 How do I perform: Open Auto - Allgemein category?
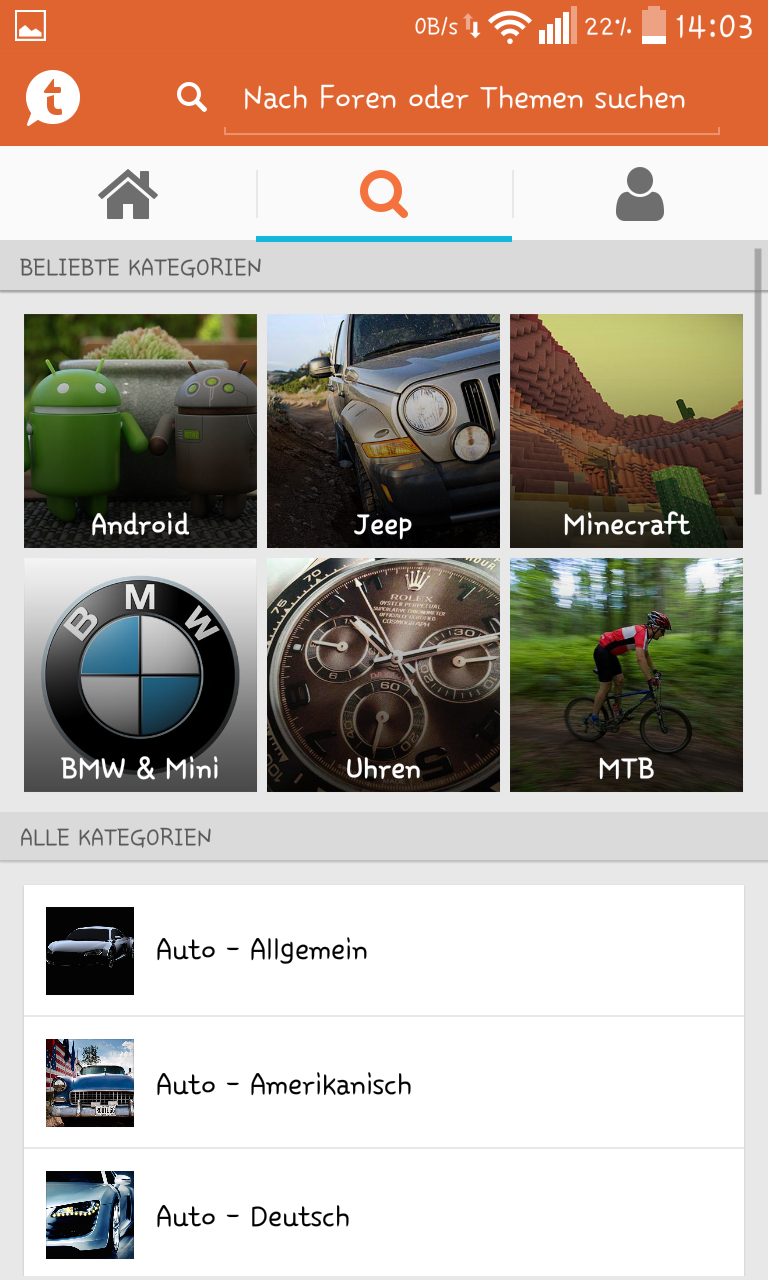coord(384,950)
